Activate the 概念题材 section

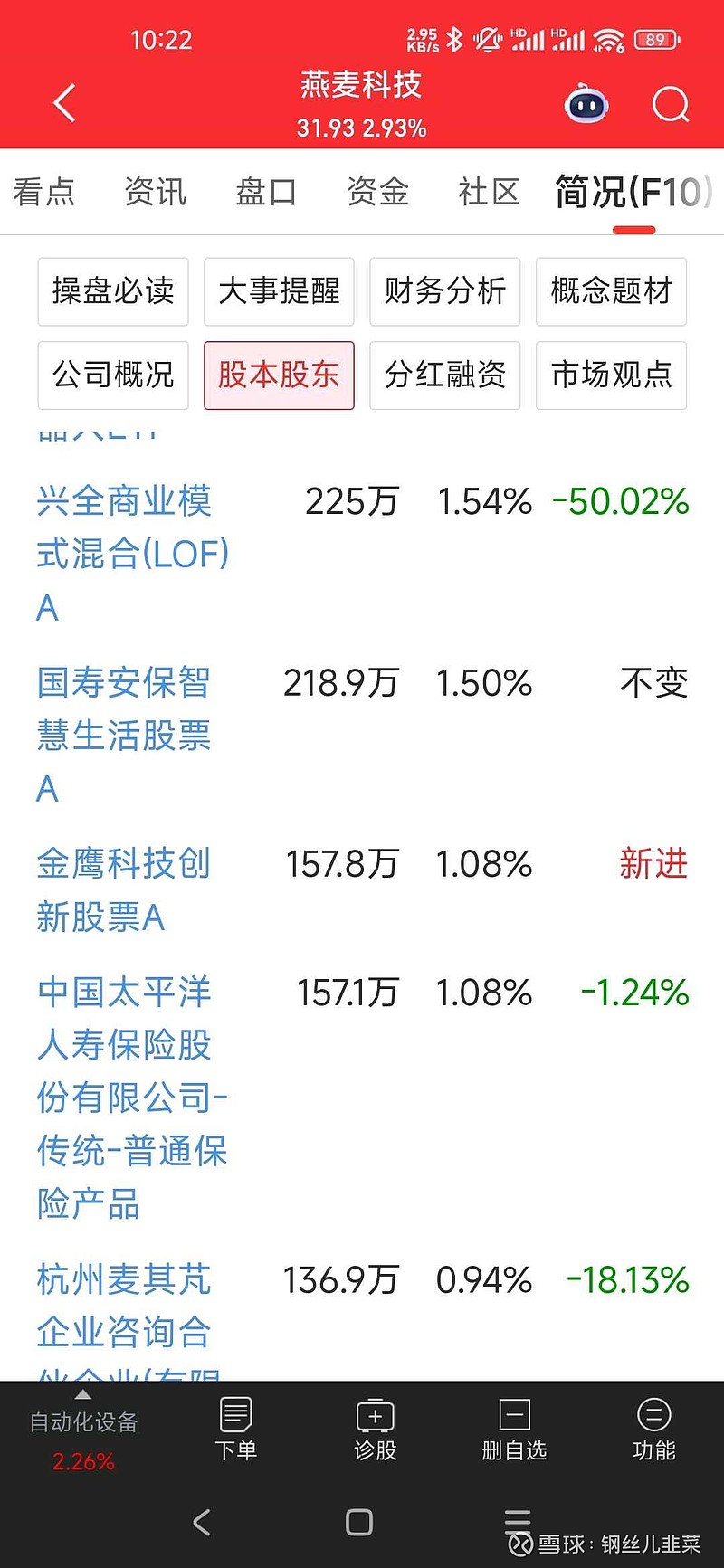[x=610, y=291]
